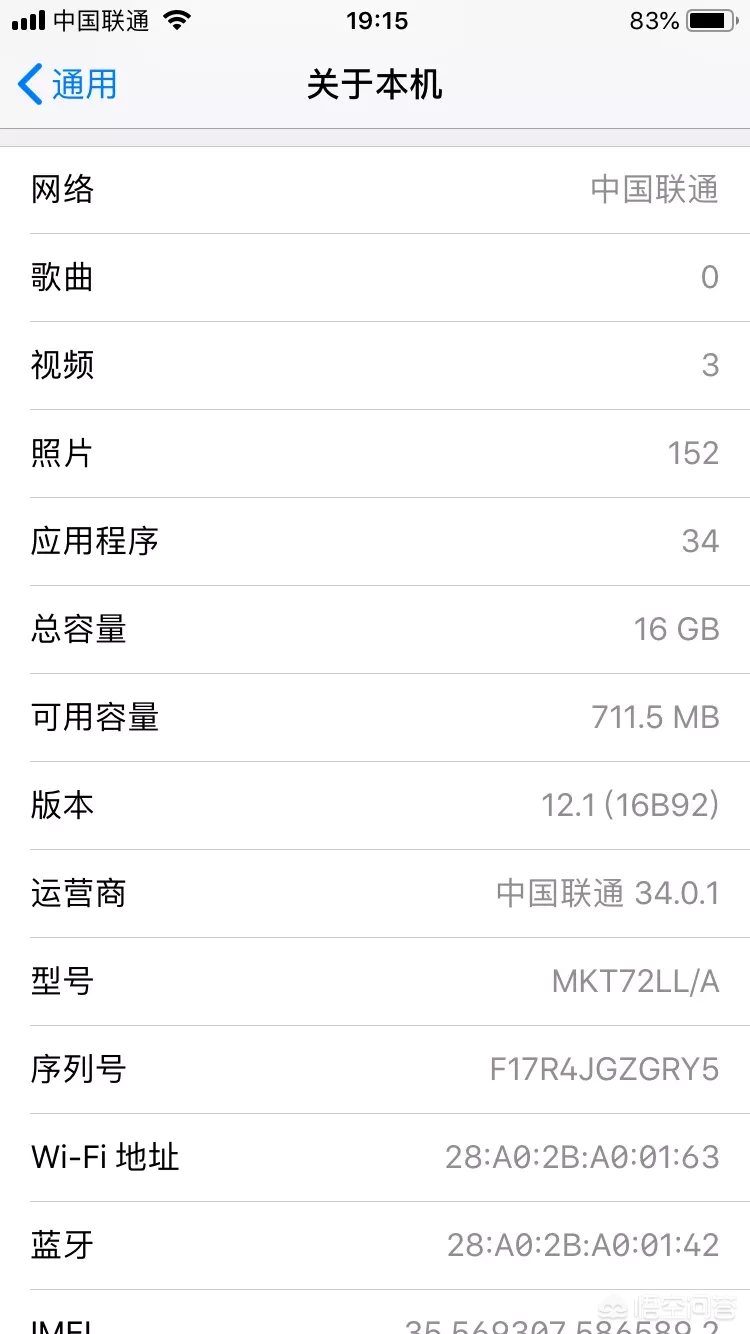Tap the 照片 row showing 152
The height and width of the screenshot is (1334, 750).
coord(375,453)
